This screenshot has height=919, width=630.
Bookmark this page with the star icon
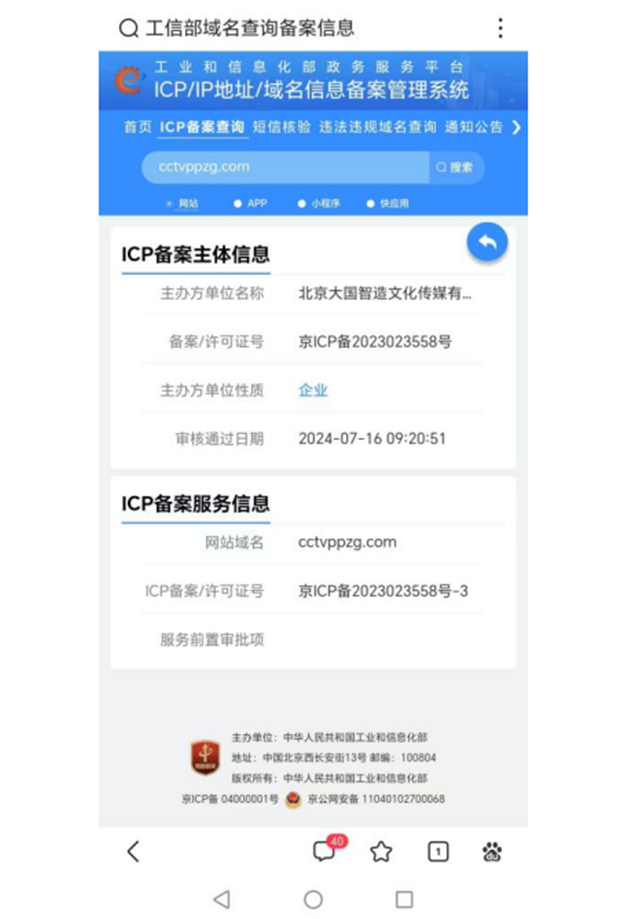381,851
